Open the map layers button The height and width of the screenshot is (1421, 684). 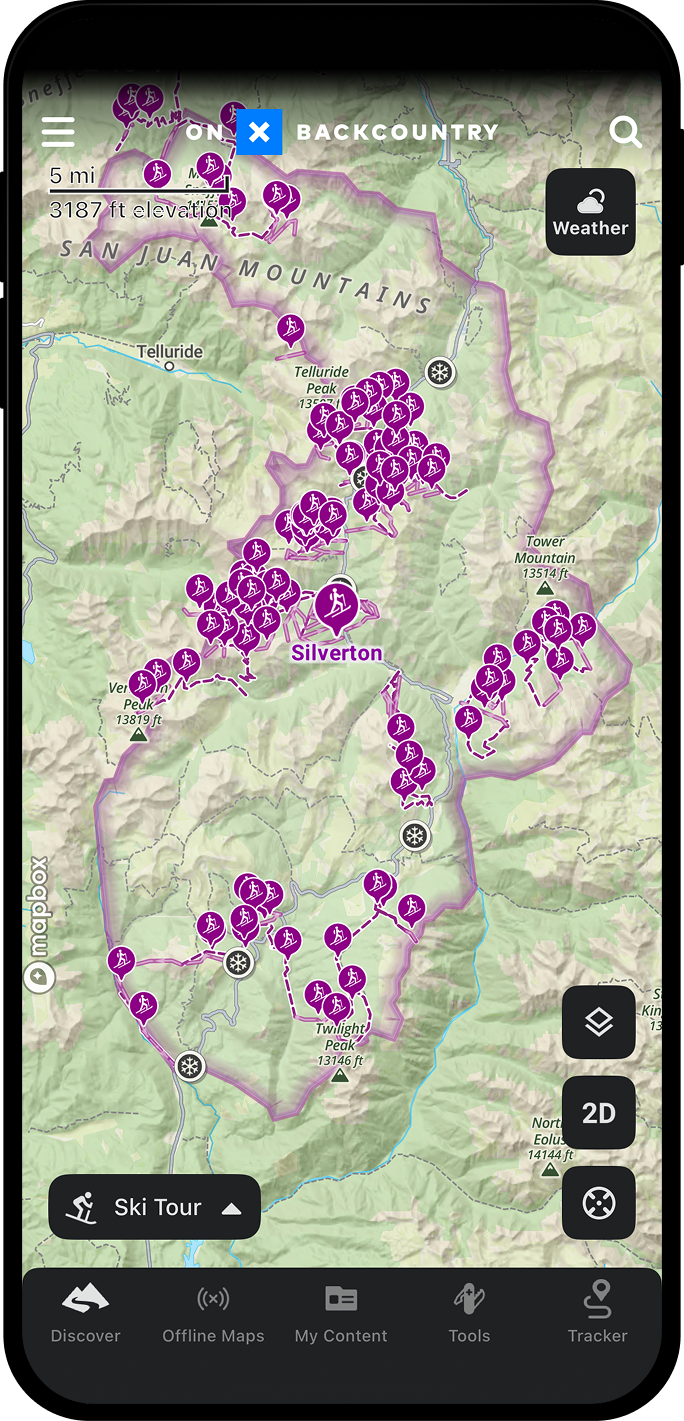click(x=598, y=1022)
